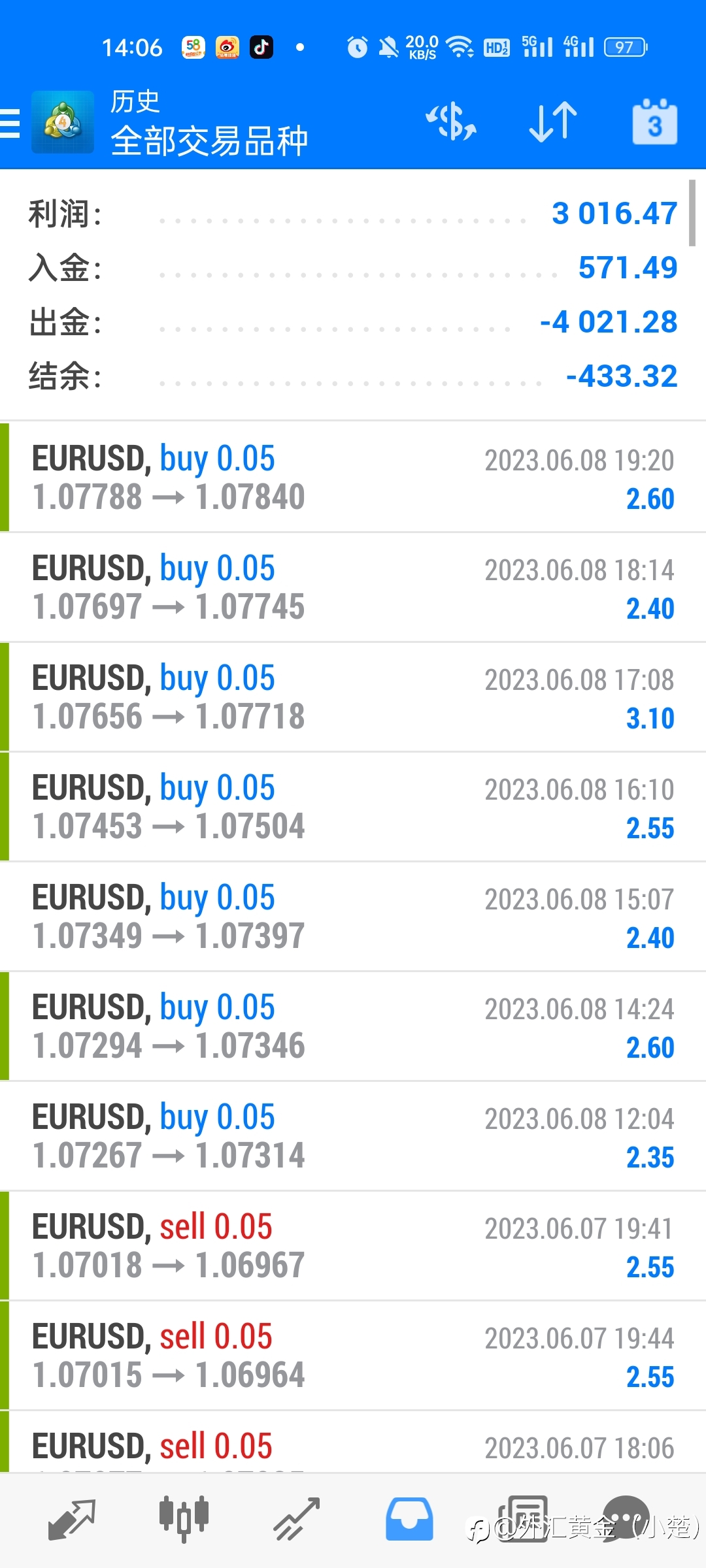Select EURUSD buy trade from 15:07
This screenshot has width=706, height=1568.
[x=353, y=917]
